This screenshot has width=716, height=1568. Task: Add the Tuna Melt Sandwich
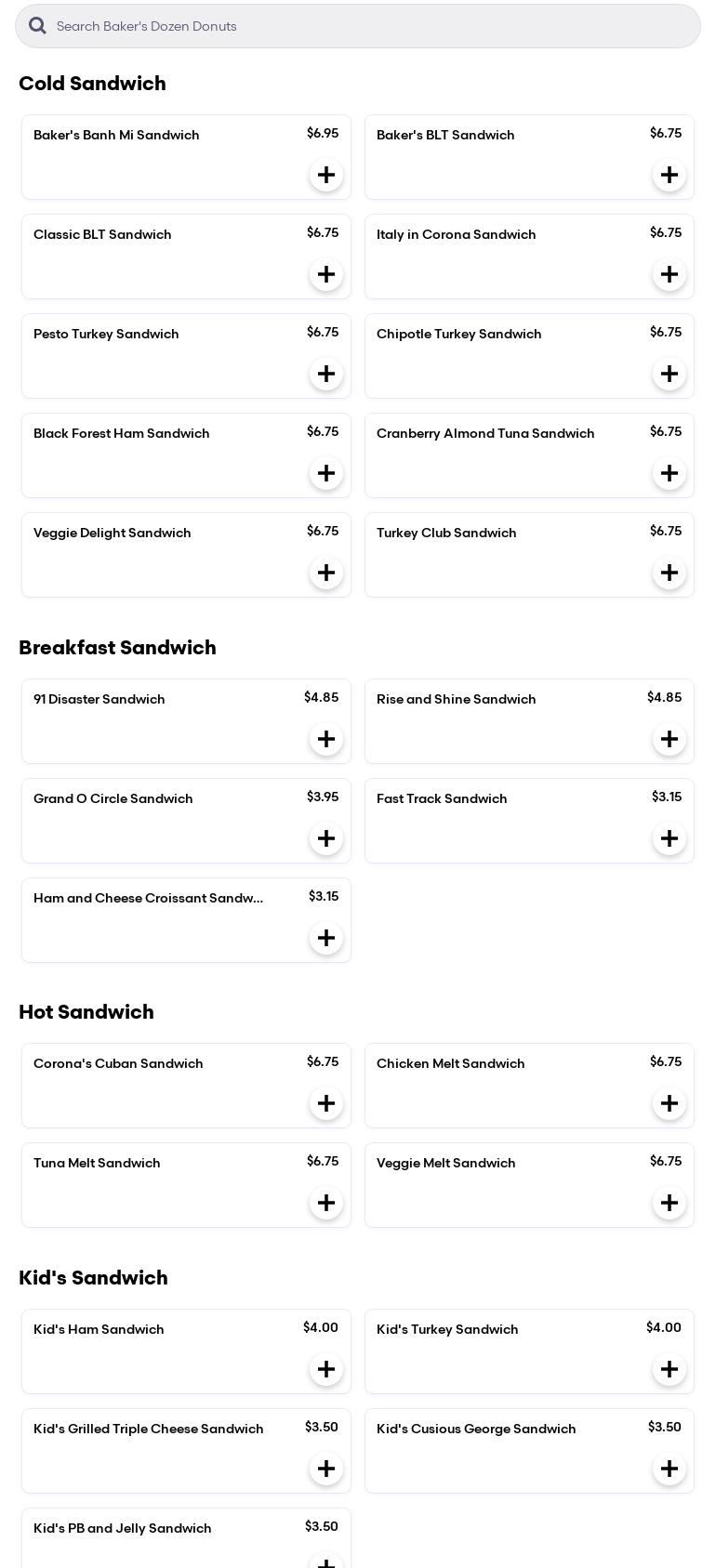[x=326, y=1202]
